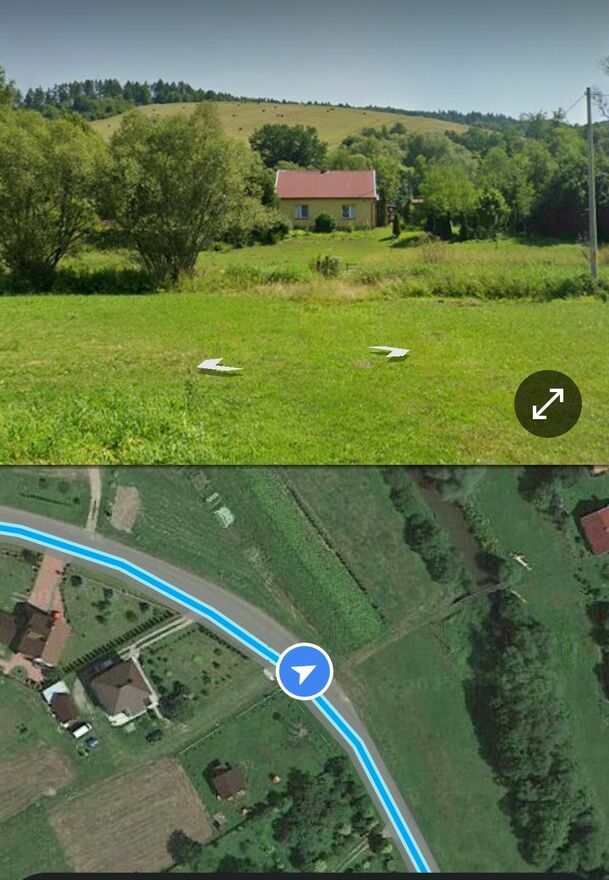The image size is (609, 880).
Task: Tap the blue location marker on the map
Action: point(304,672)
